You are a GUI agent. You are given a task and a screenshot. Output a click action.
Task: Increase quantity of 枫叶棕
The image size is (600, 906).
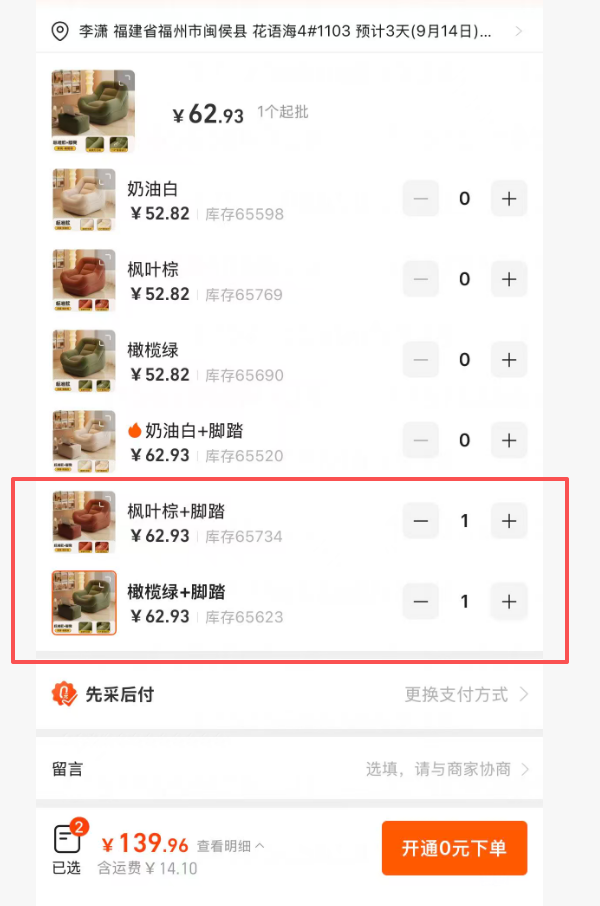508,279
